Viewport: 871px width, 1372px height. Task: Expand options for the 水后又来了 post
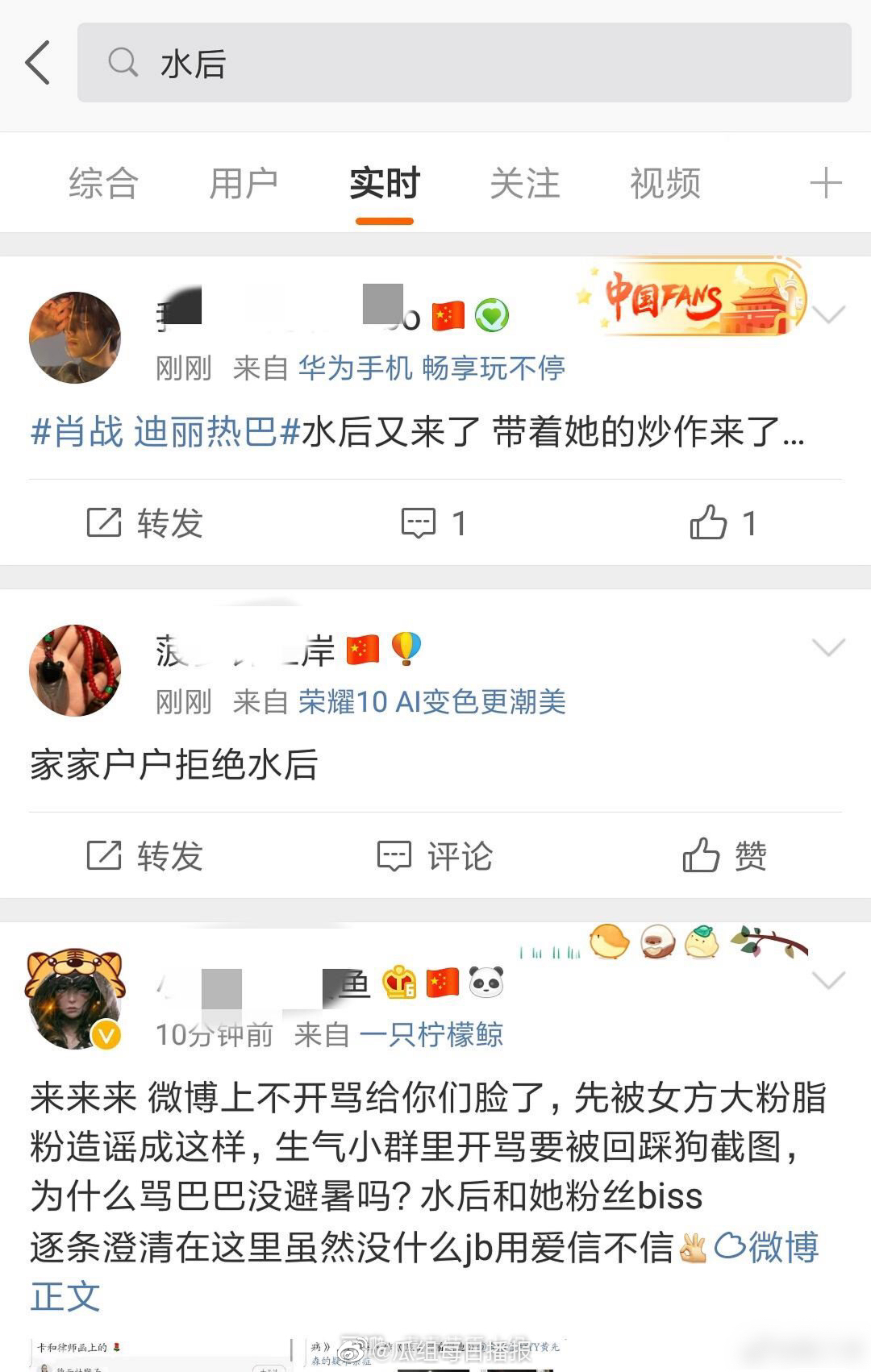pyautogui.click(x=828, y=314)
